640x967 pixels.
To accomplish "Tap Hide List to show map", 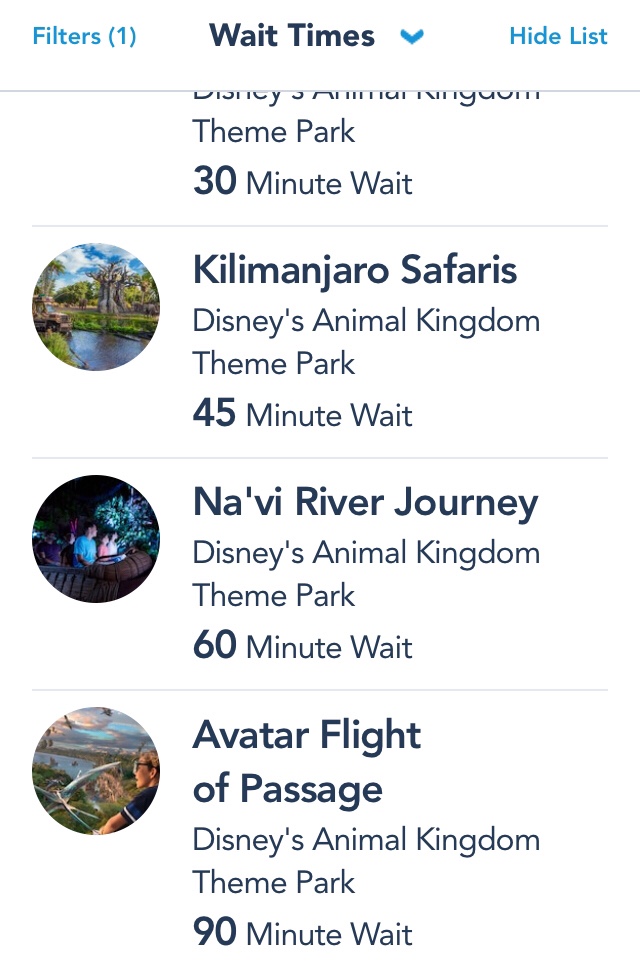I will (558, 37).
